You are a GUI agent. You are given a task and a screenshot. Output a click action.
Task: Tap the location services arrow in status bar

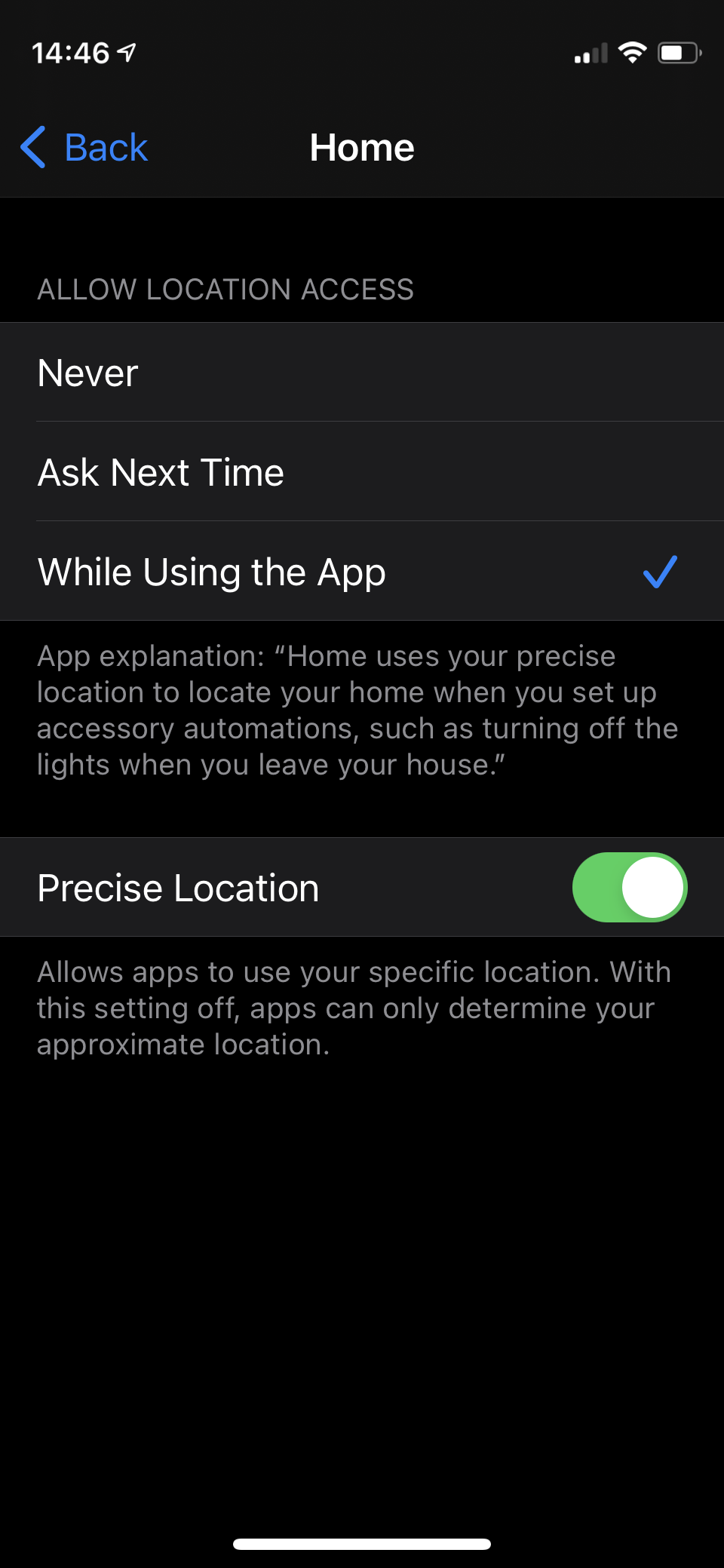pos(125,51)
